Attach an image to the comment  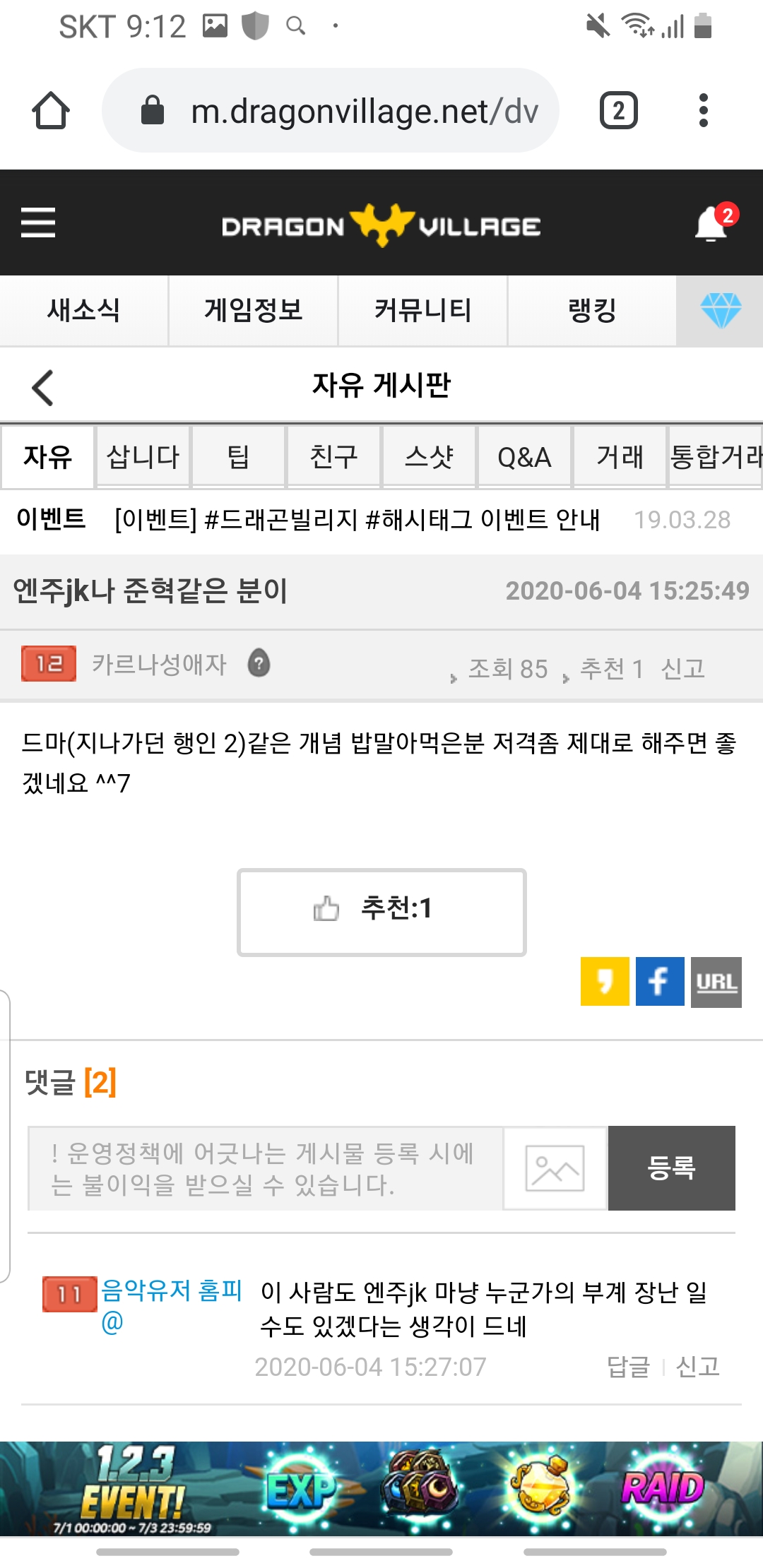coord(555,1168)
